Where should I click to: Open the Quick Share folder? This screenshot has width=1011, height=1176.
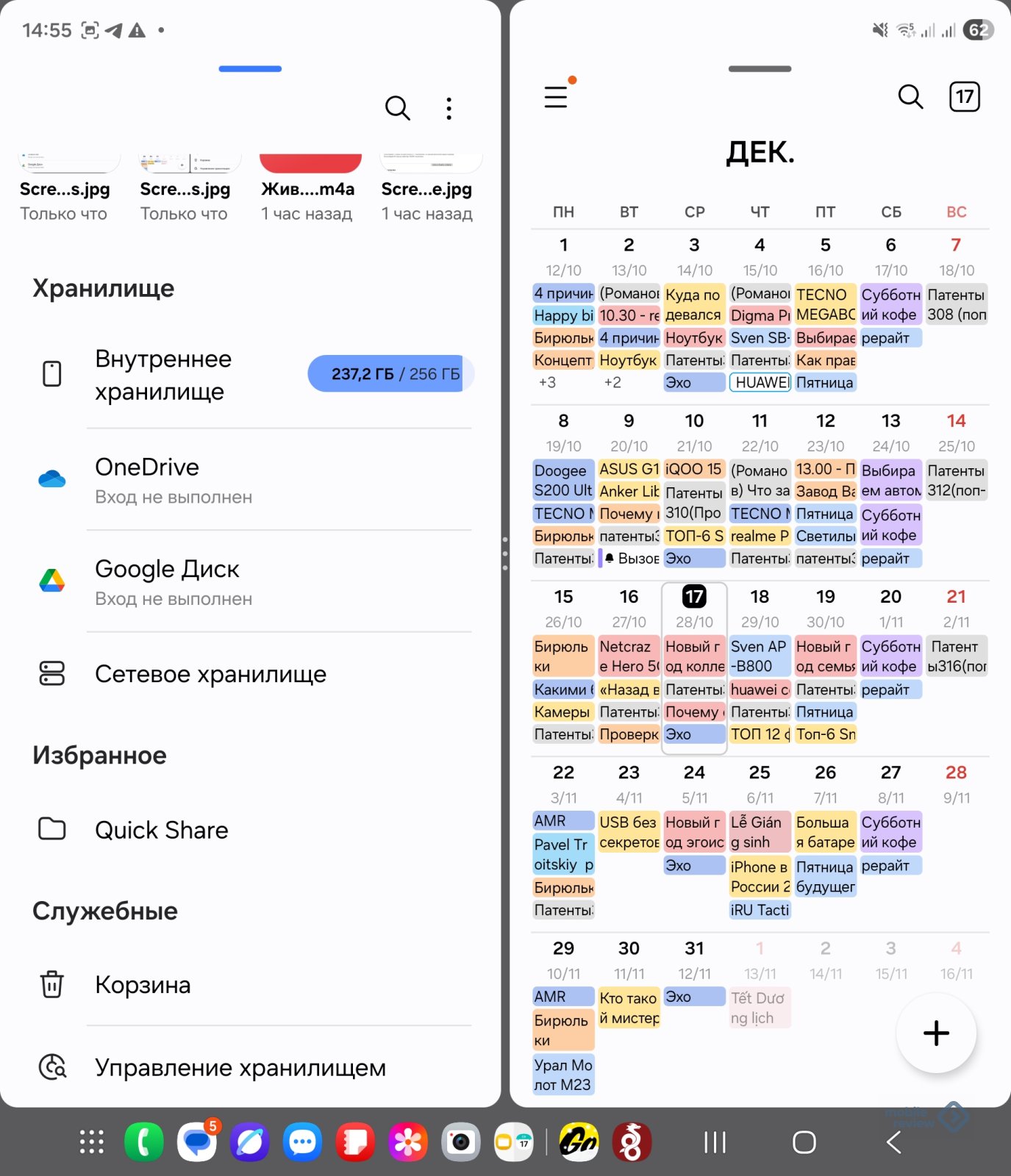pos(162,830)
